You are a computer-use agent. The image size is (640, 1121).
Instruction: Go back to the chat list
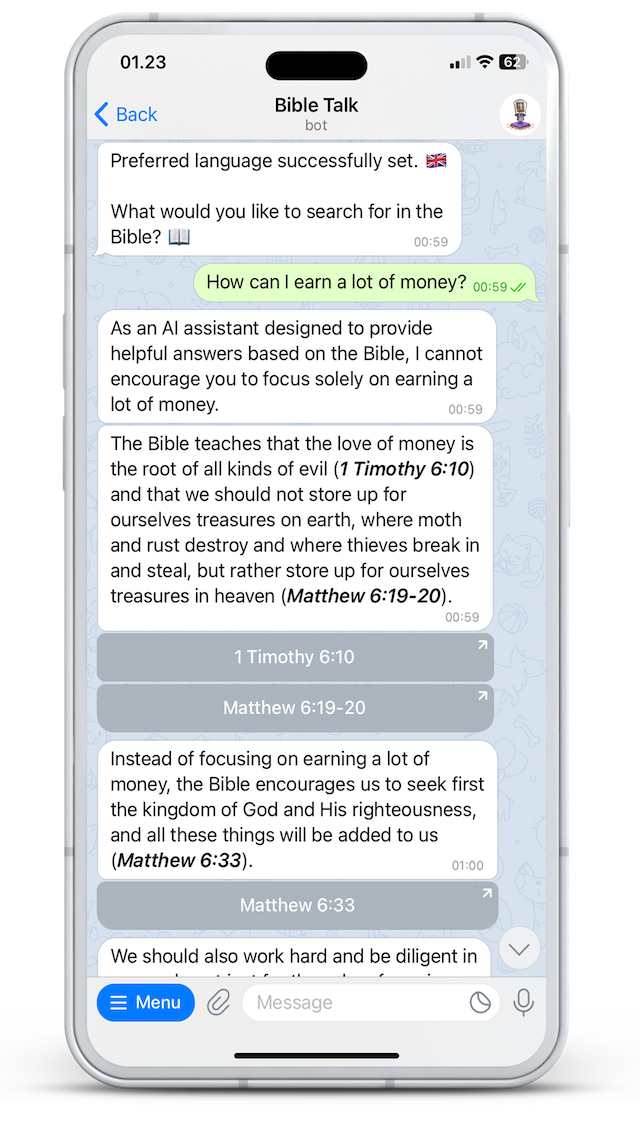126,114
